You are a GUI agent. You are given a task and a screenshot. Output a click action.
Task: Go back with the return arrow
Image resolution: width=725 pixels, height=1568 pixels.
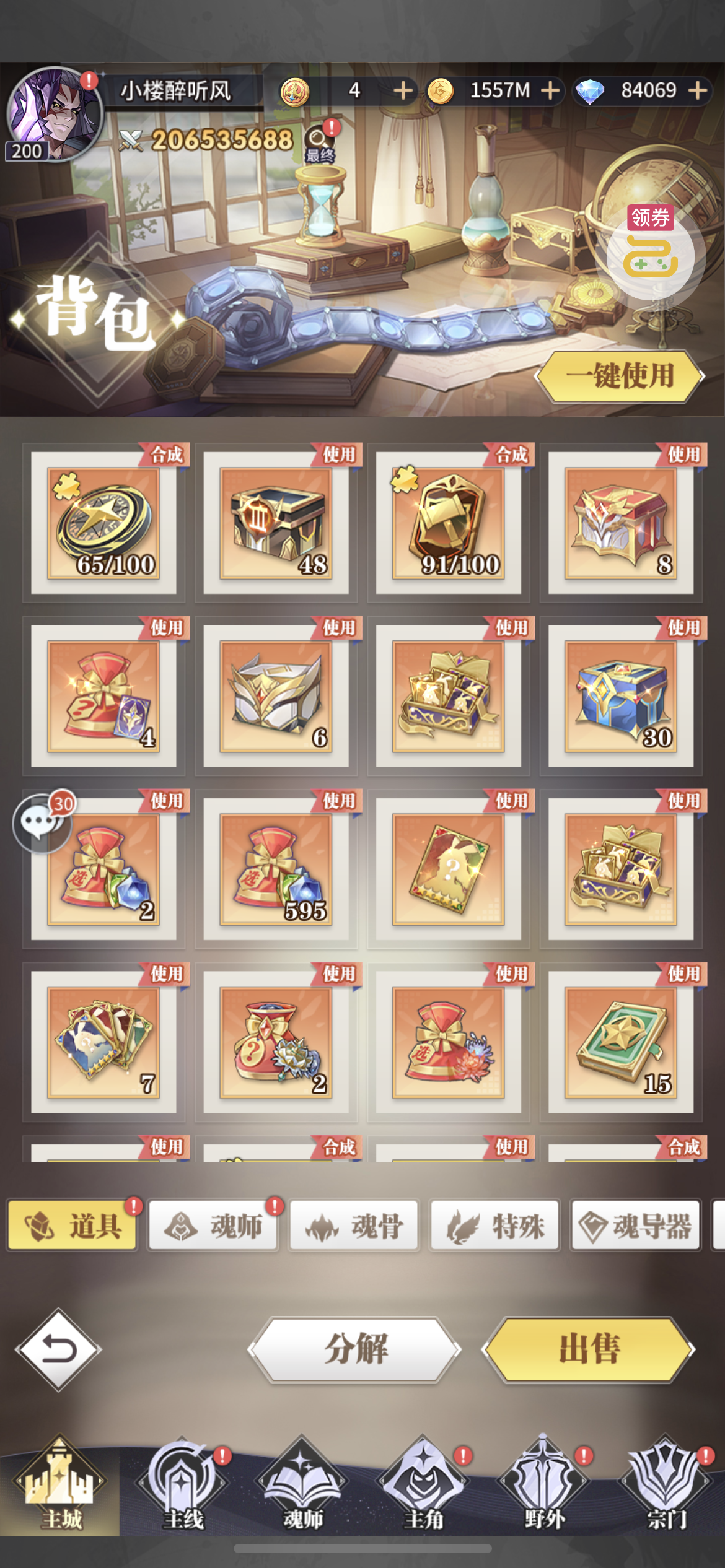pos(59,1350)
